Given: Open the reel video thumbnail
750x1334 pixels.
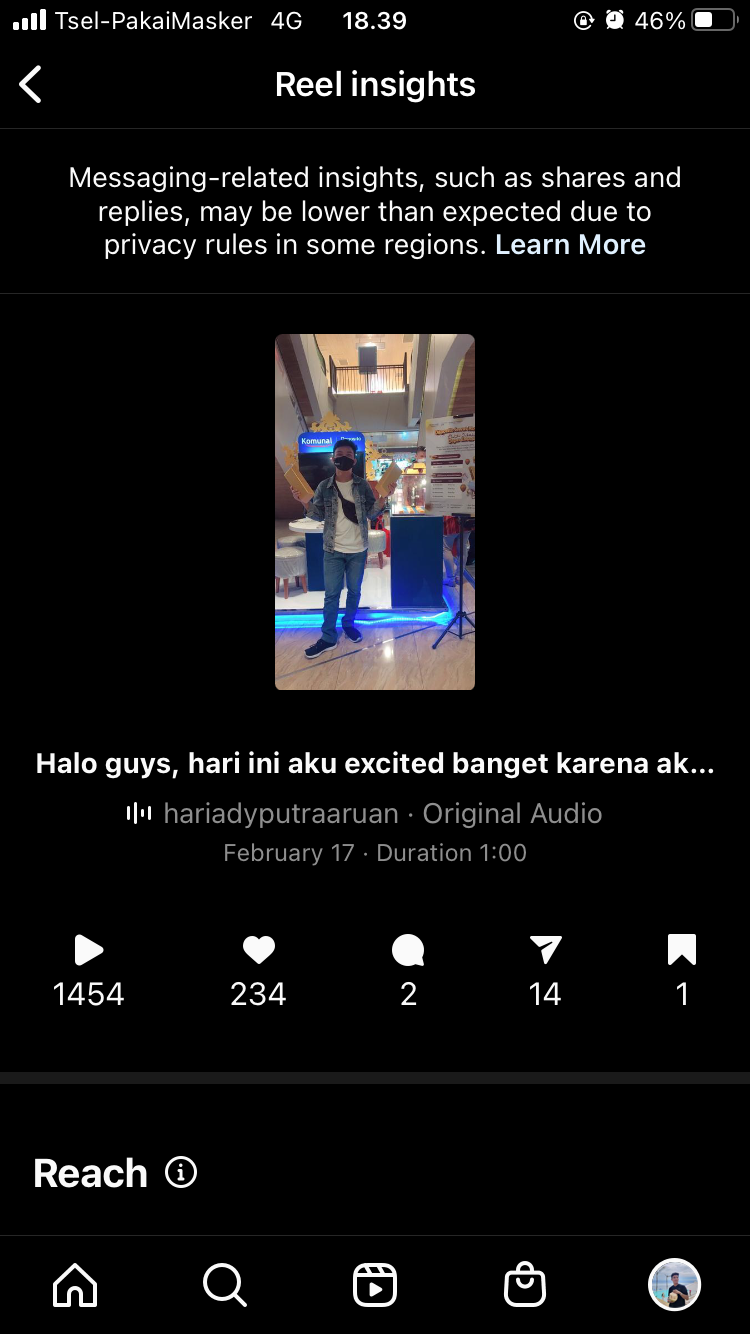Looking at the screenshot, I should 375,512.
